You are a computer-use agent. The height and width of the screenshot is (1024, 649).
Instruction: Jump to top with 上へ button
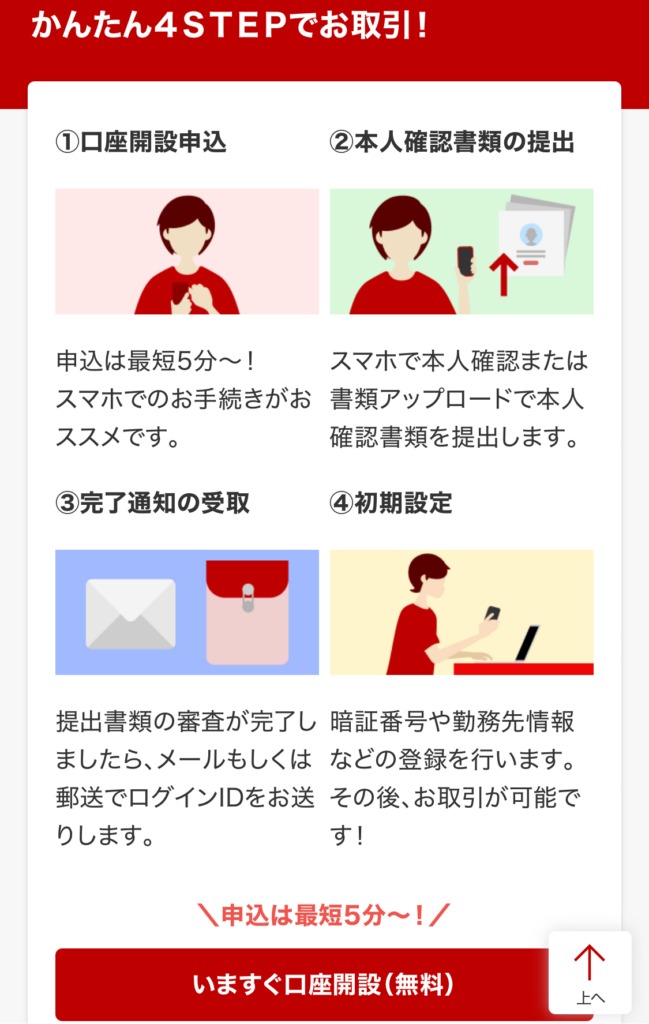coord(590,972)
